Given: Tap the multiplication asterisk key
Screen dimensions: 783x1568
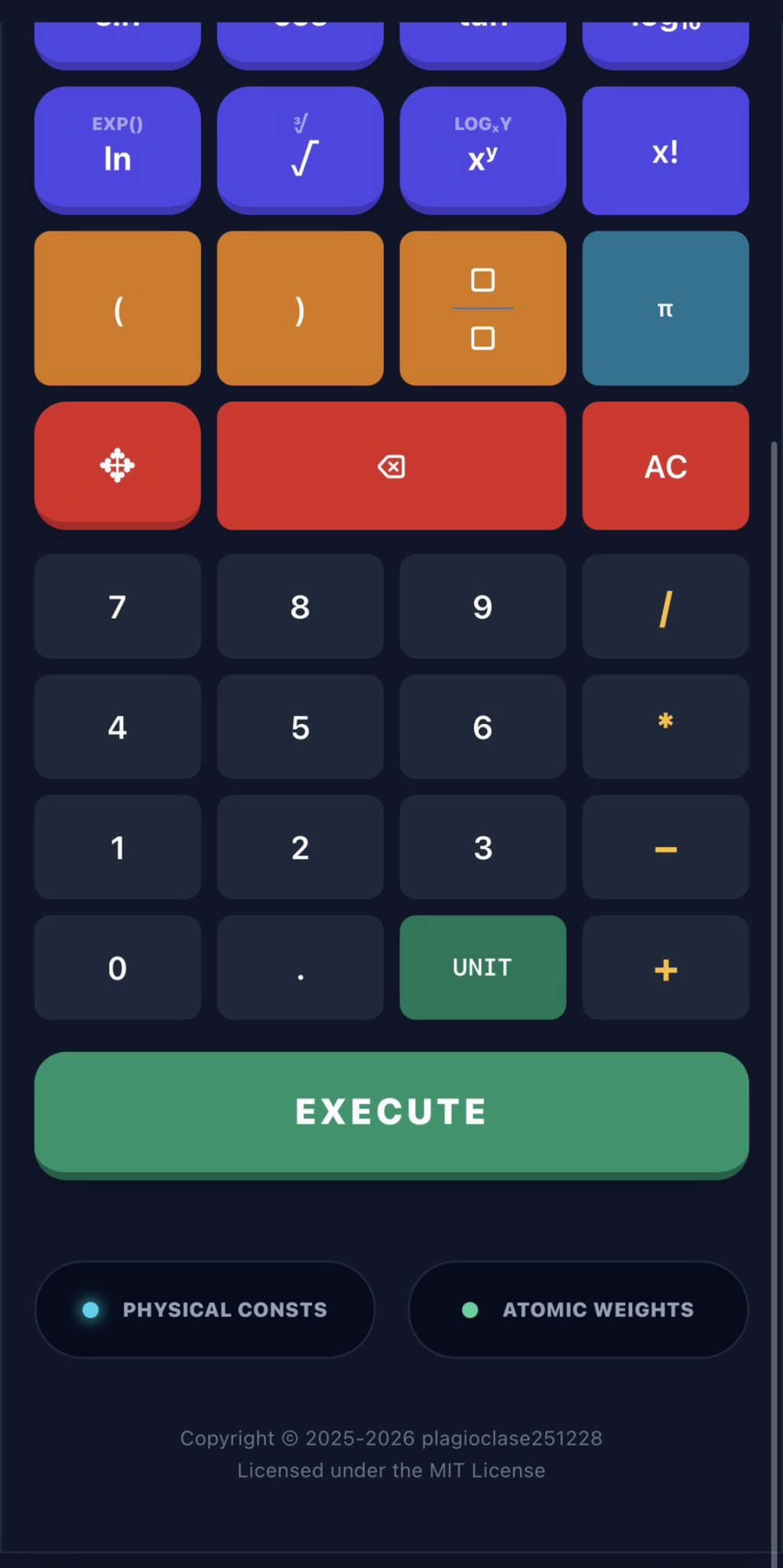Looking at the screenshot, I should 665,726.
